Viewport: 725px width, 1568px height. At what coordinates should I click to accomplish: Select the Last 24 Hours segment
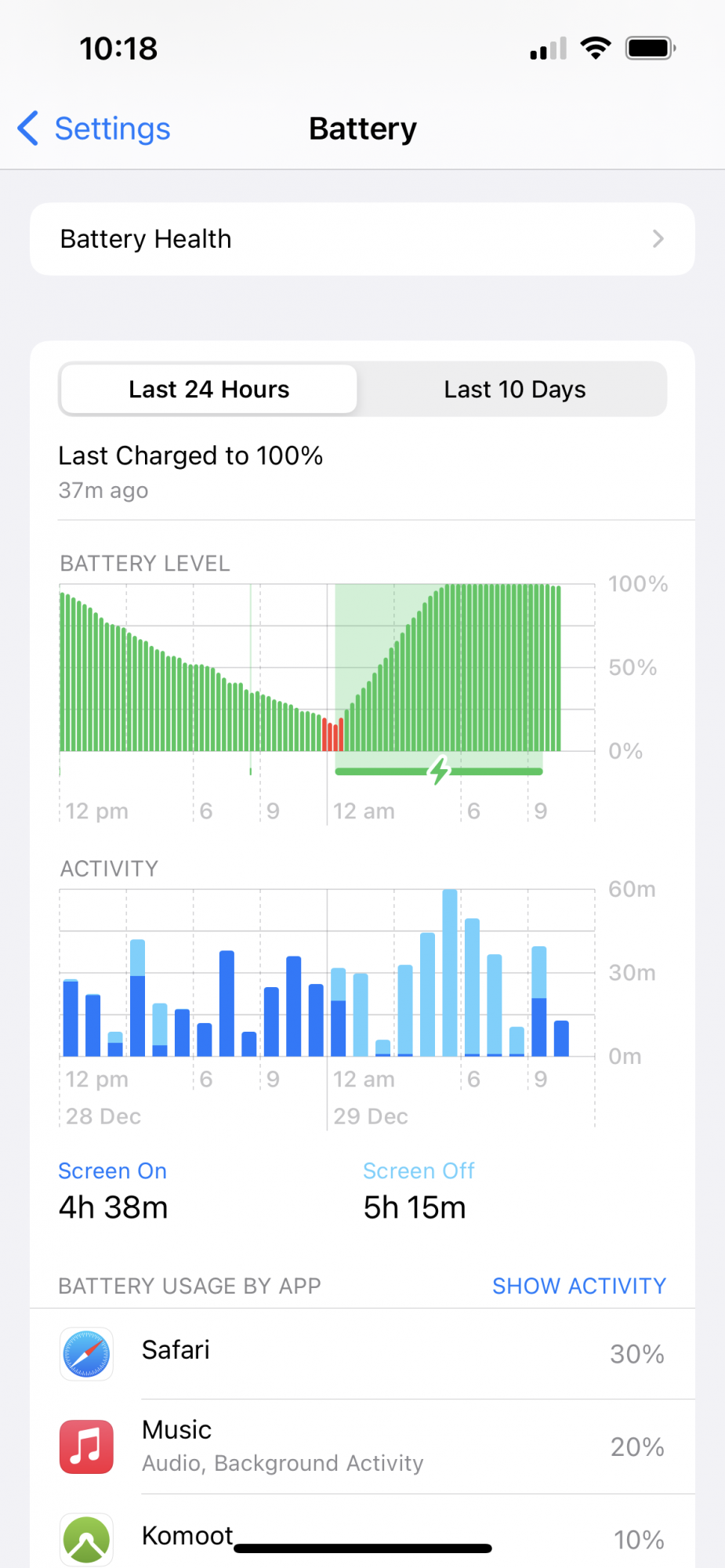[208, 390]
